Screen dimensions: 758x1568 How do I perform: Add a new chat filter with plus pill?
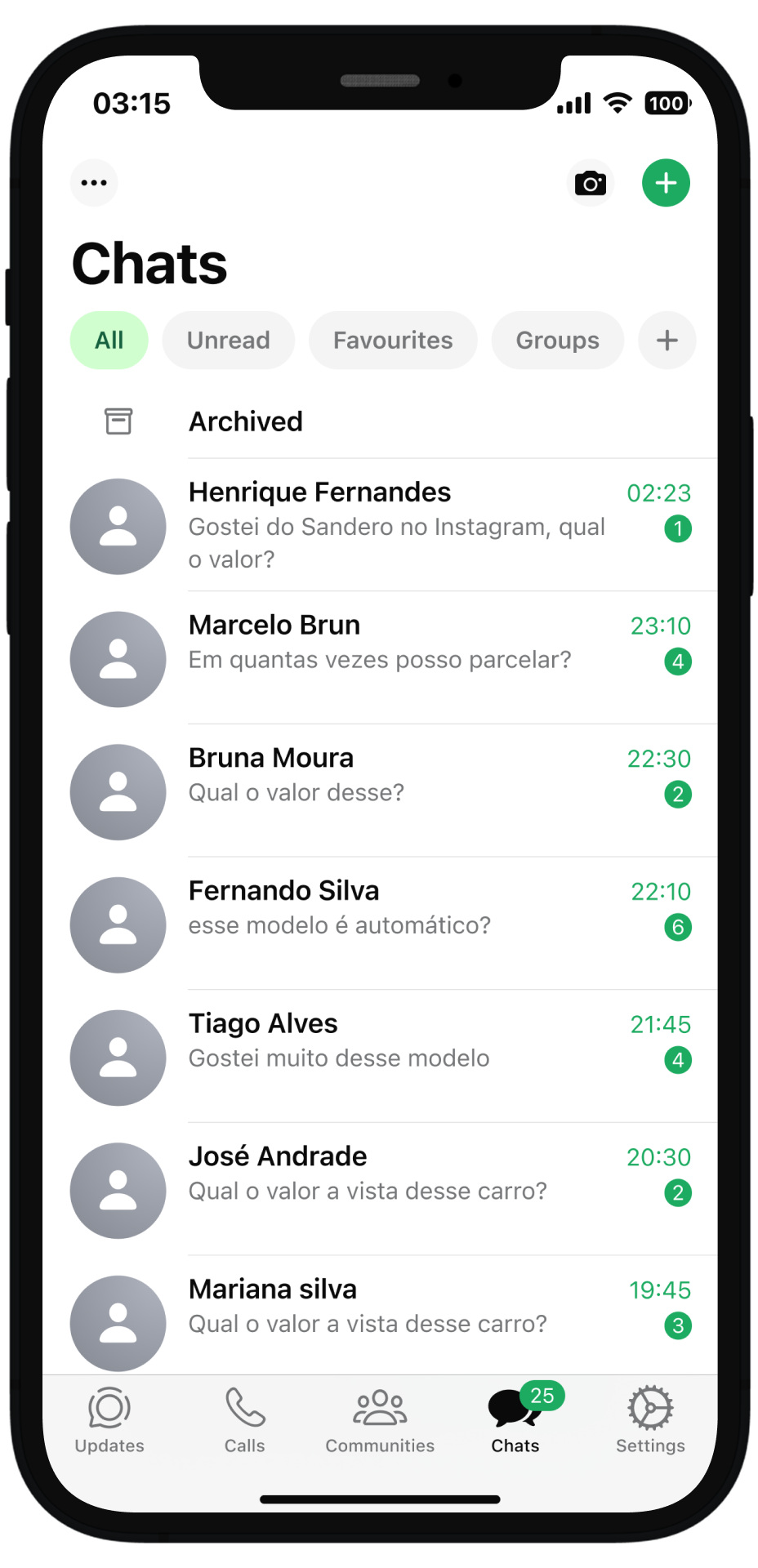(x=667, y=340)
